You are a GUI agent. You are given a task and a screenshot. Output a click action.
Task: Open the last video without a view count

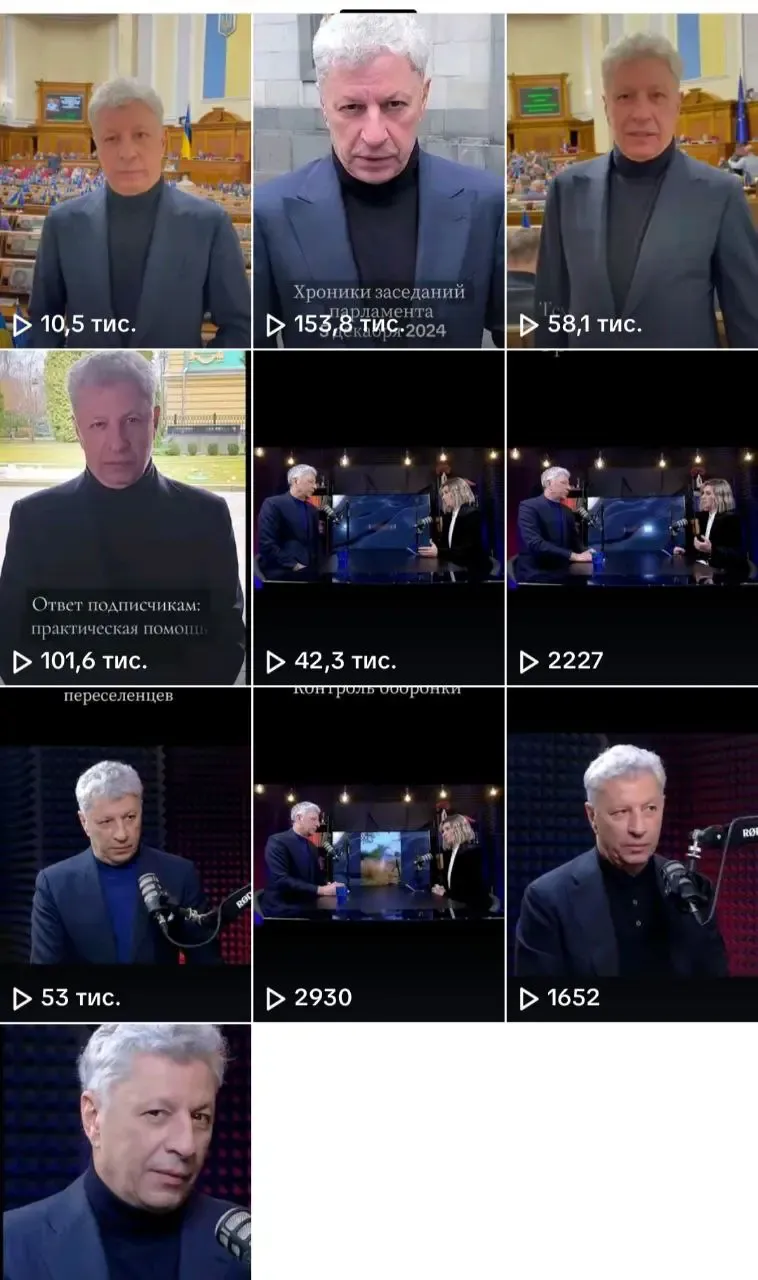(x=125, y=1152)
